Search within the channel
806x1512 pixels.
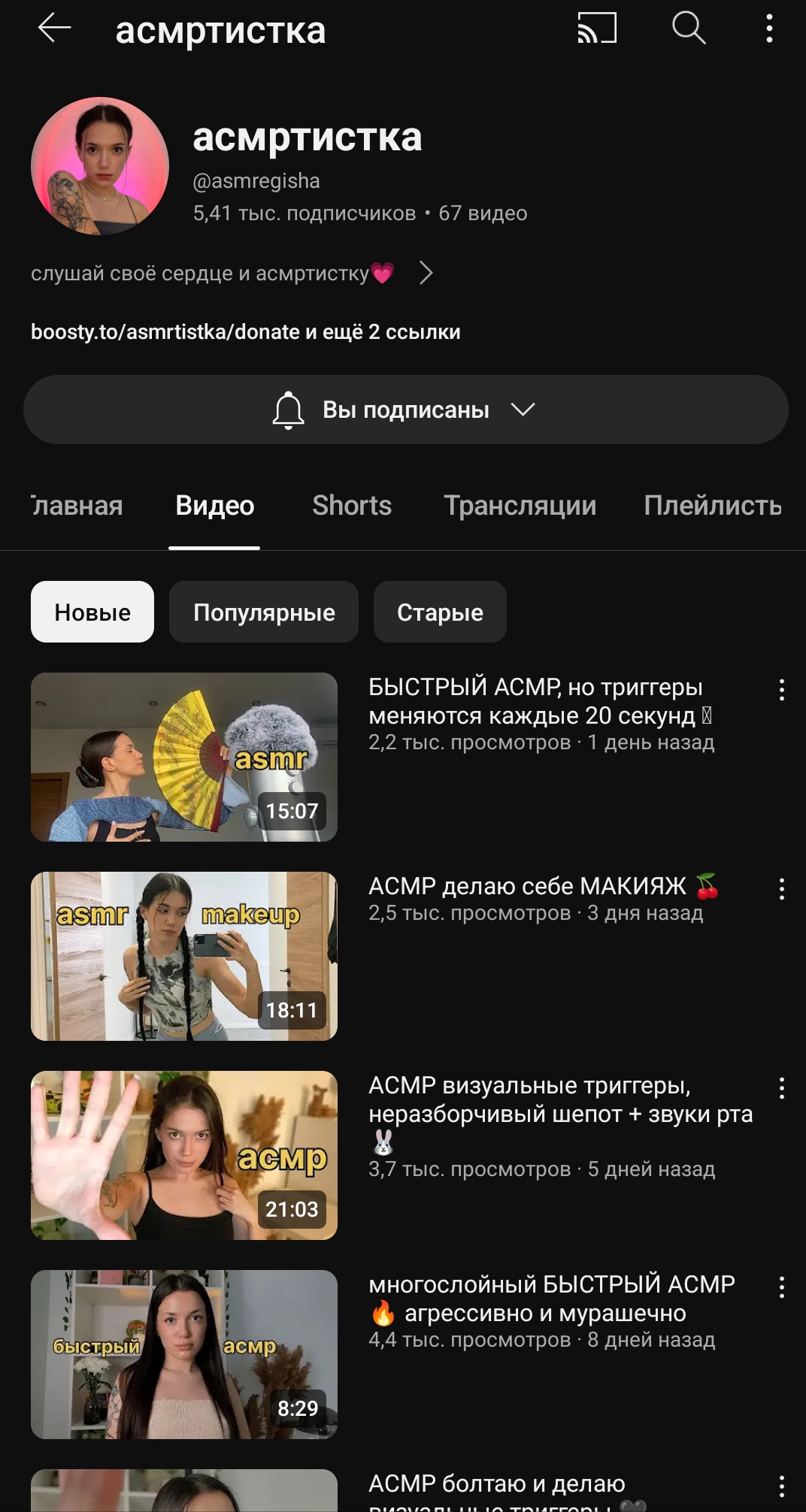(x=688, y=29)
